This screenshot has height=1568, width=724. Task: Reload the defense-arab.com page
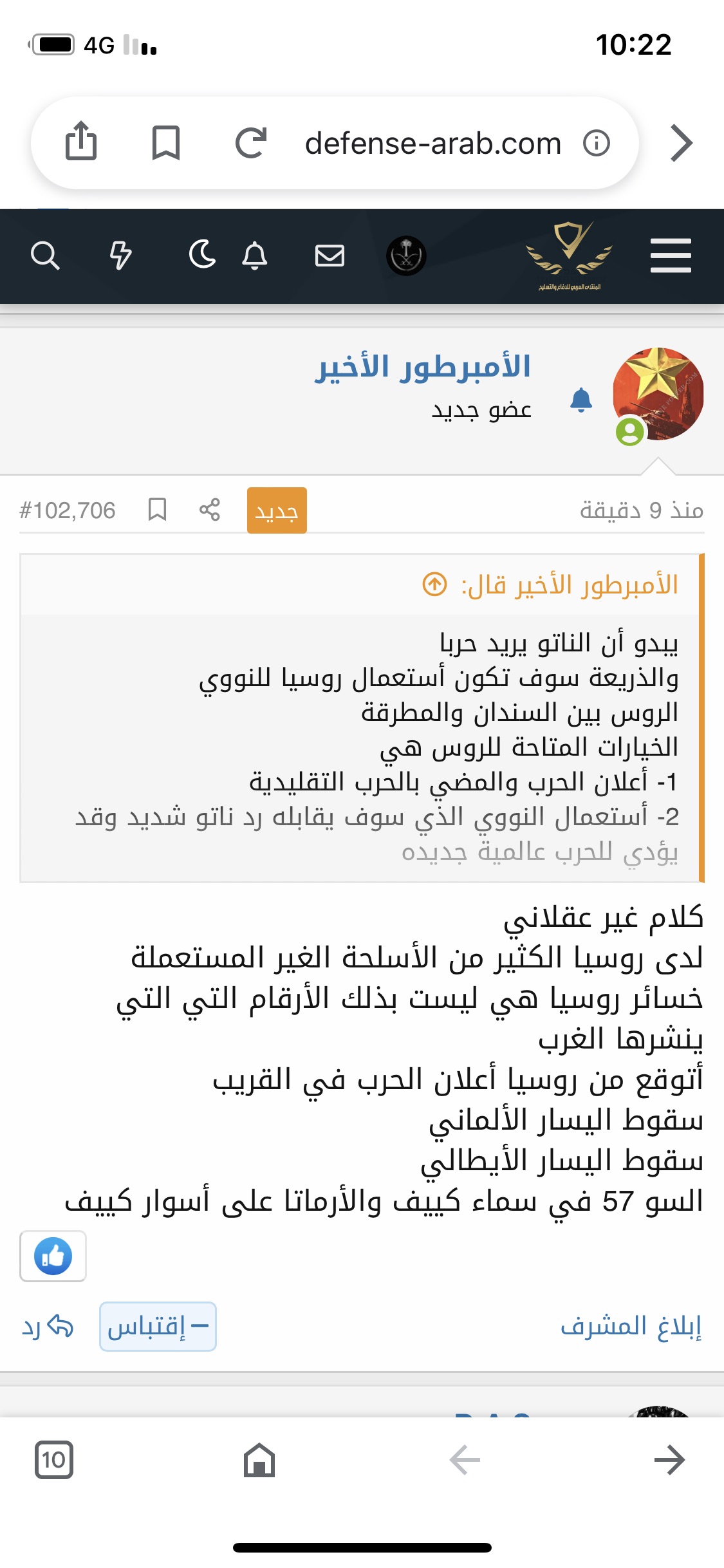[250, 143]
